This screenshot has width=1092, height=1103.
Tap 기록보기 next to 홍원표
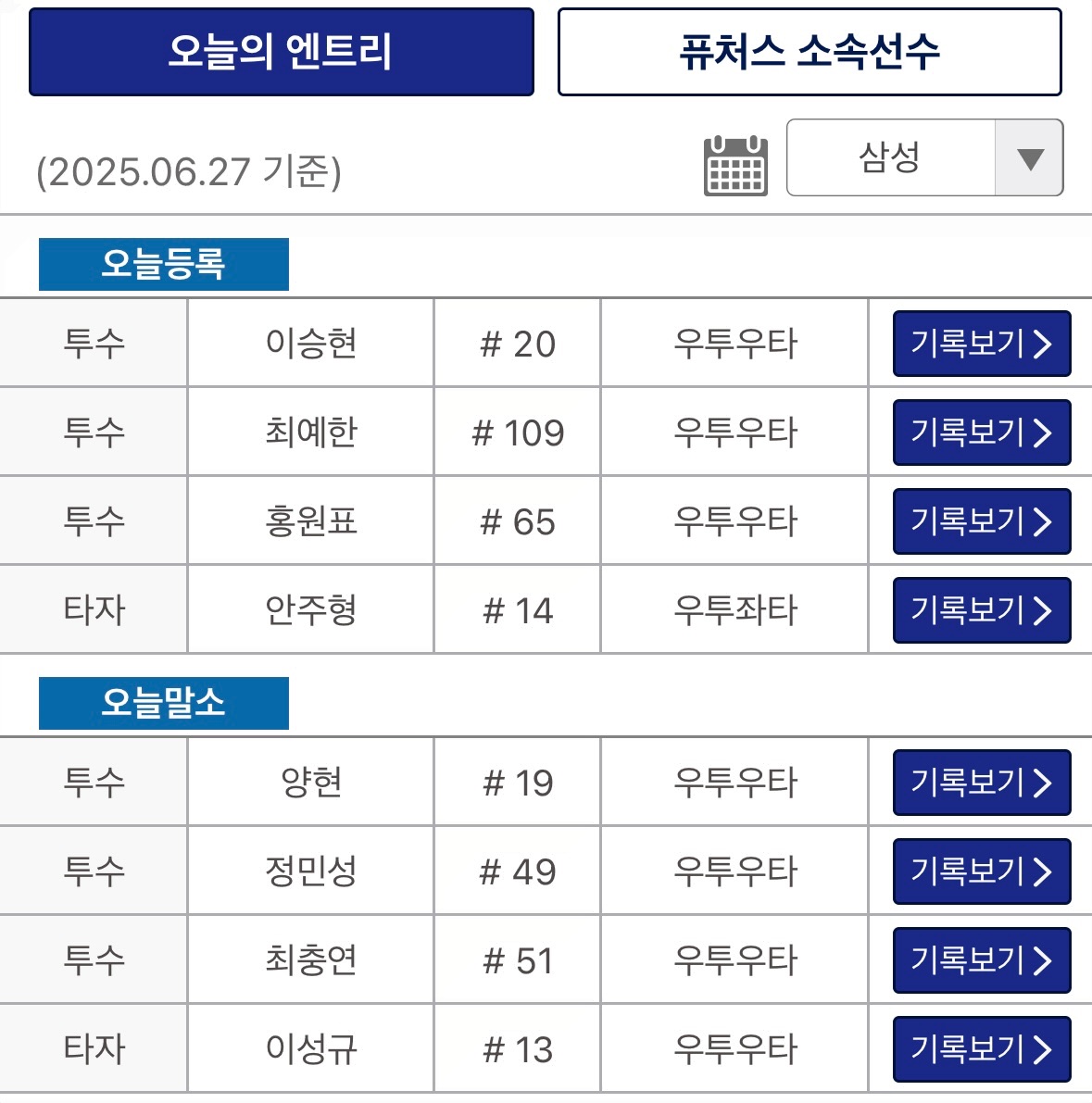click(981, 521)
